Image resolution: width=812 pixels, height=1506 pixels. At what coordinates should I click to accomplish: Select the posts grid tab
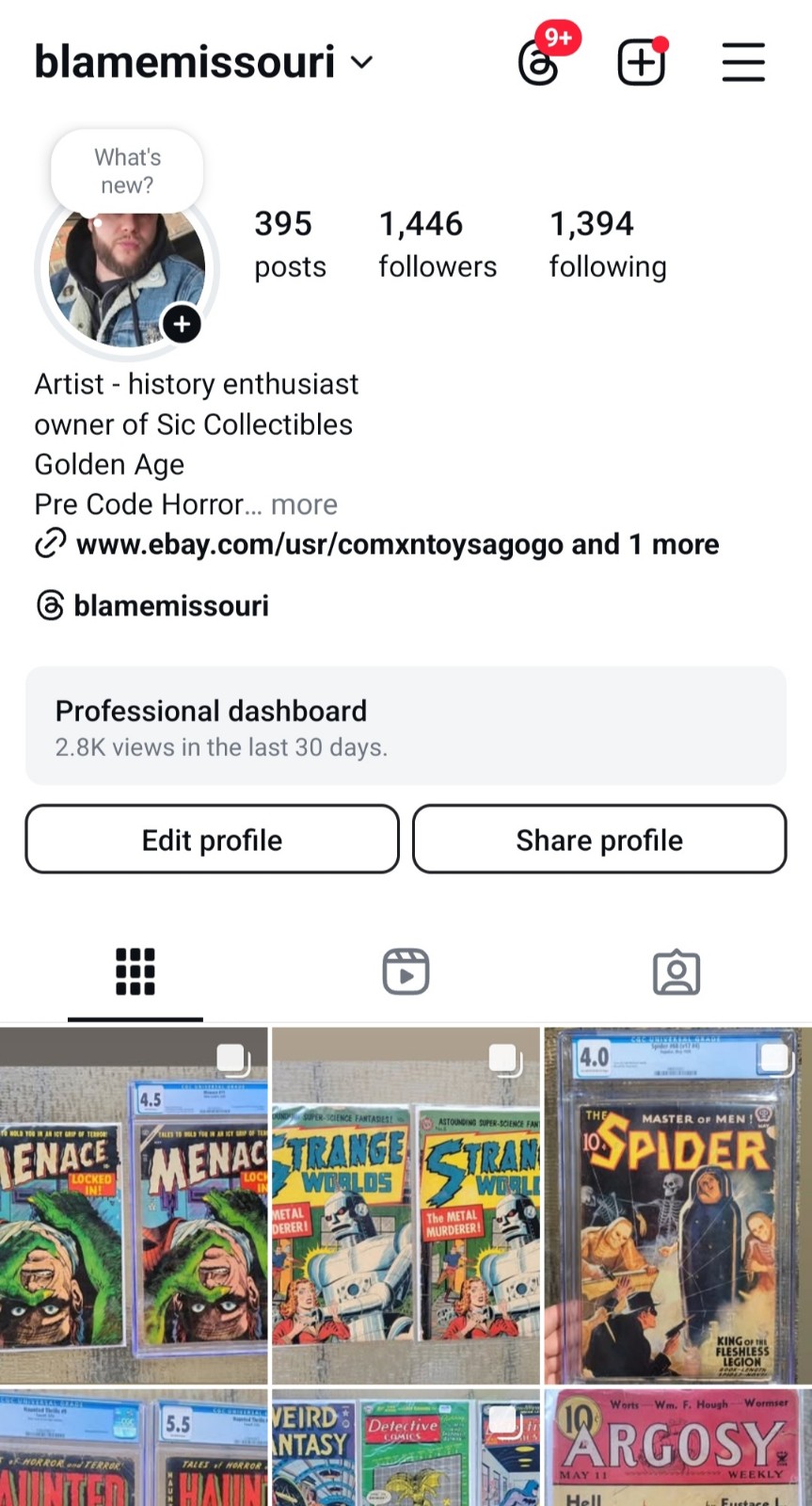point(135,972)
